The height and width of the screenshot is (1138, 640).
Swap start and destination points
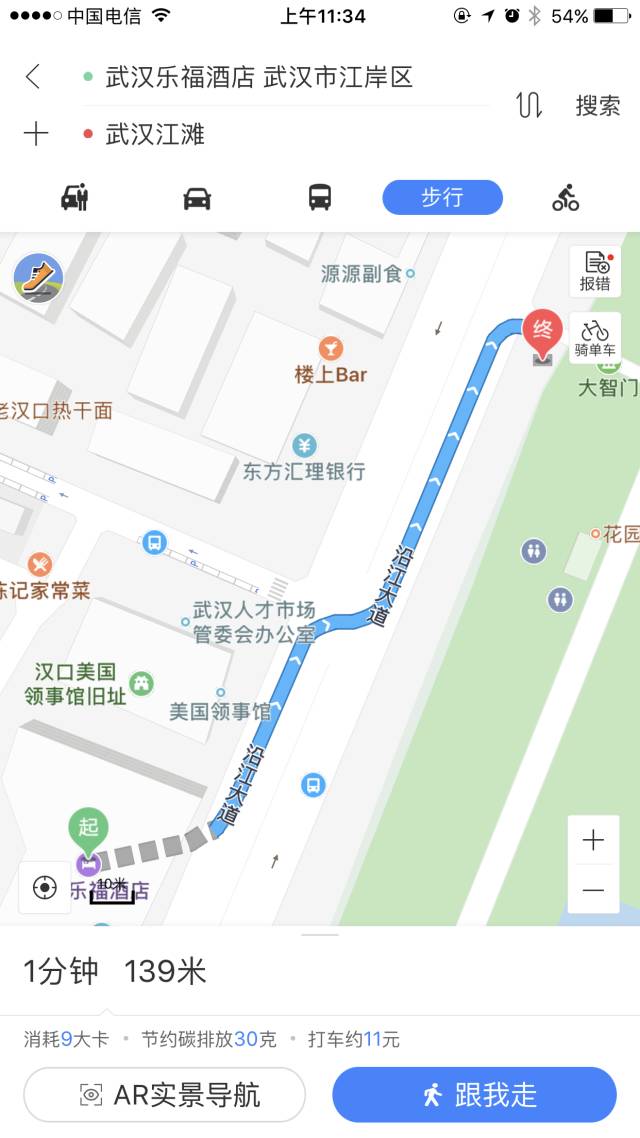point(529,106)
